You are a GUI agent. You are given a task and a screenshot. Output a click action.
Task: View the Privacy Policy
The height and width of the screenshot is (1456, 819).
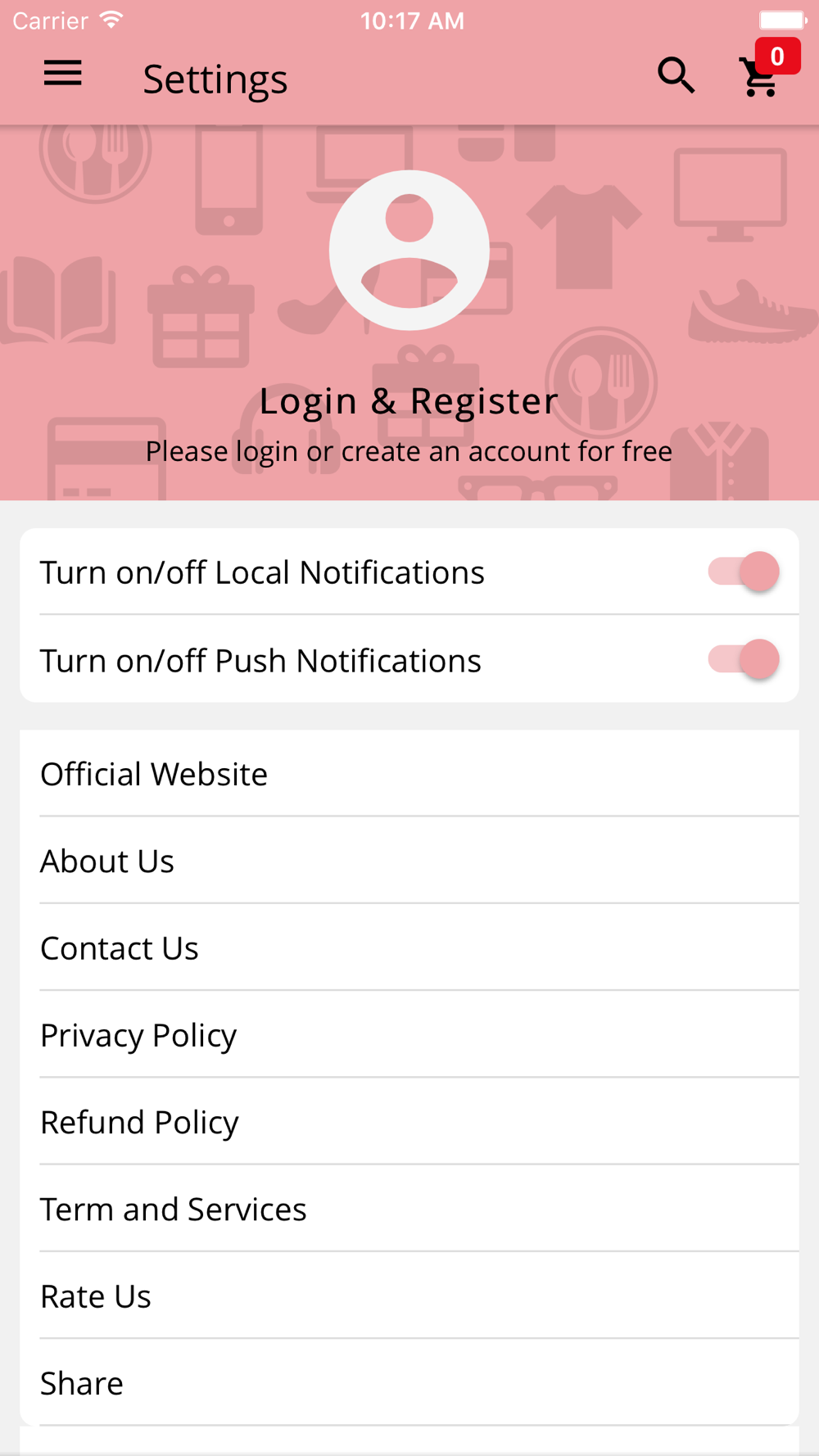point(409,1034)
